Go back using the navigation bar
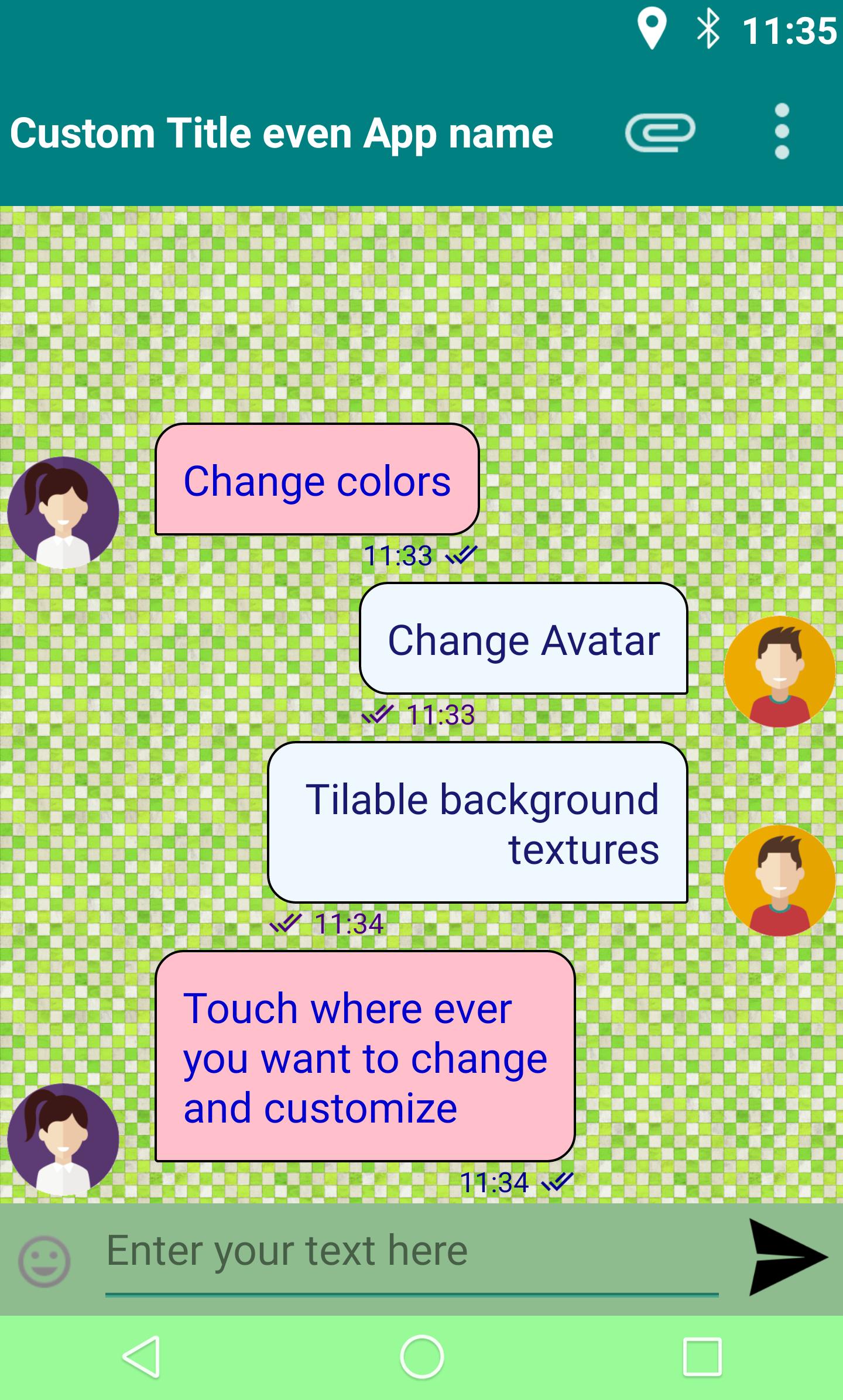The image size is (843, 1400). (x=141, y=1357)
